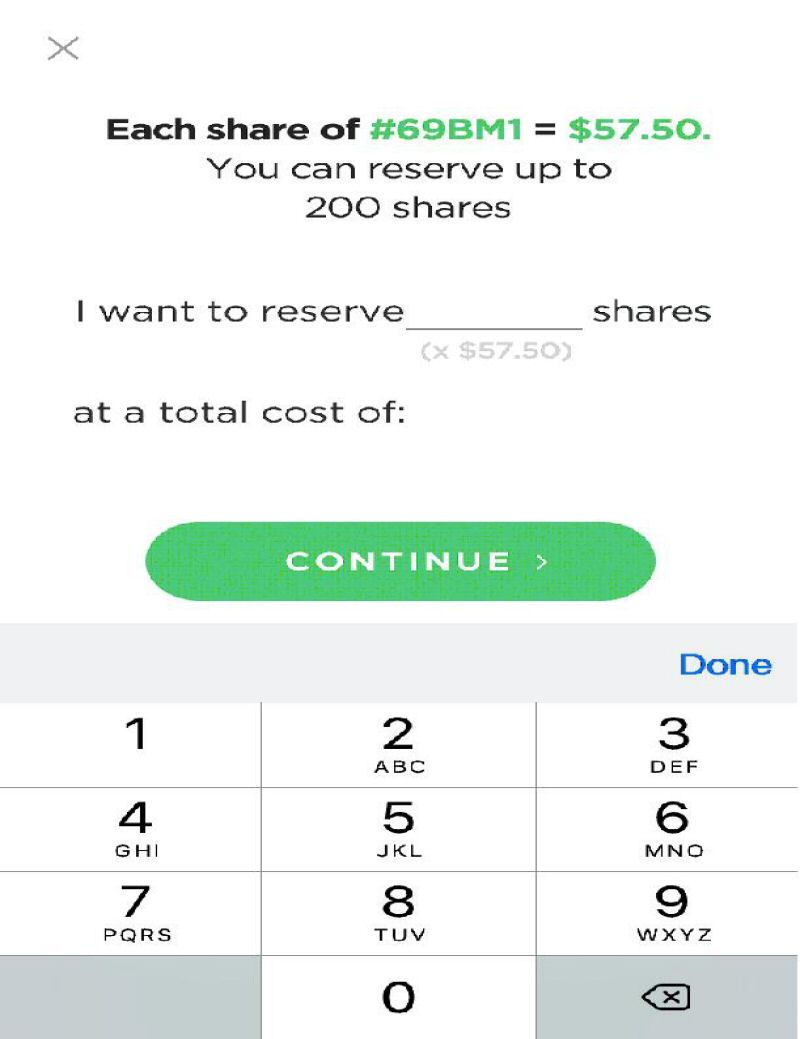Enter digit 5 on the keypad
This screenshot has height=1039, width=800.
click(x=399, y=829)
